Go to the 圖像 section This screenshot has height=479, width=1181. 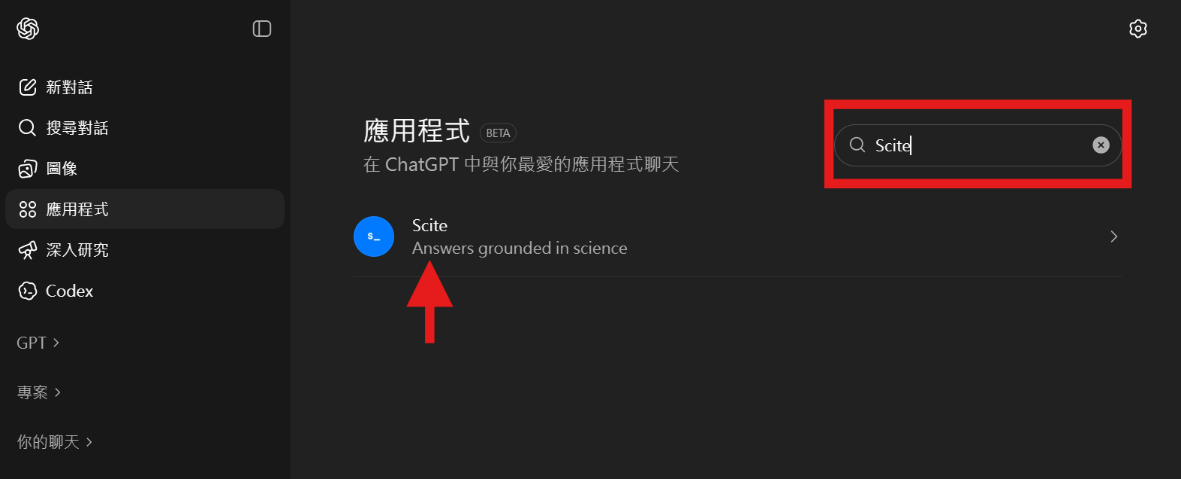click(x=61, y=169)
